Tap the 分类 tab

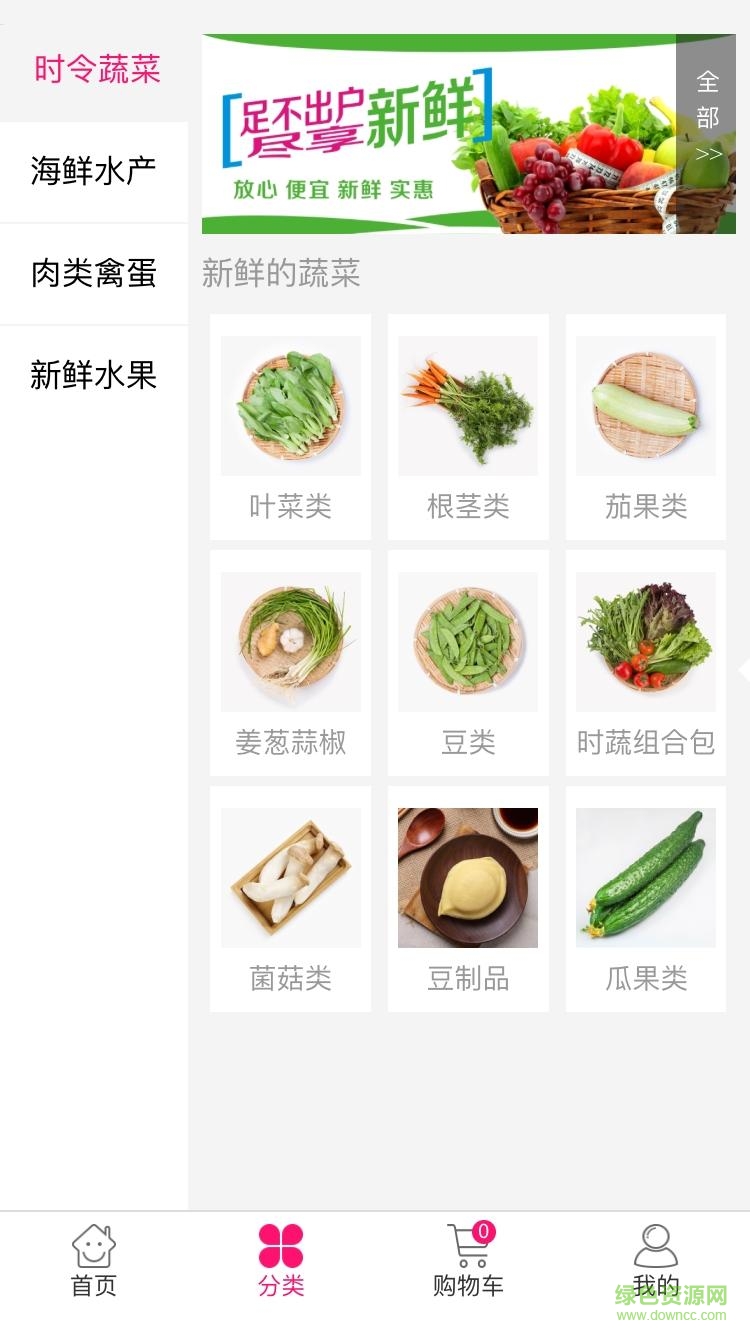coord(281,1262)
